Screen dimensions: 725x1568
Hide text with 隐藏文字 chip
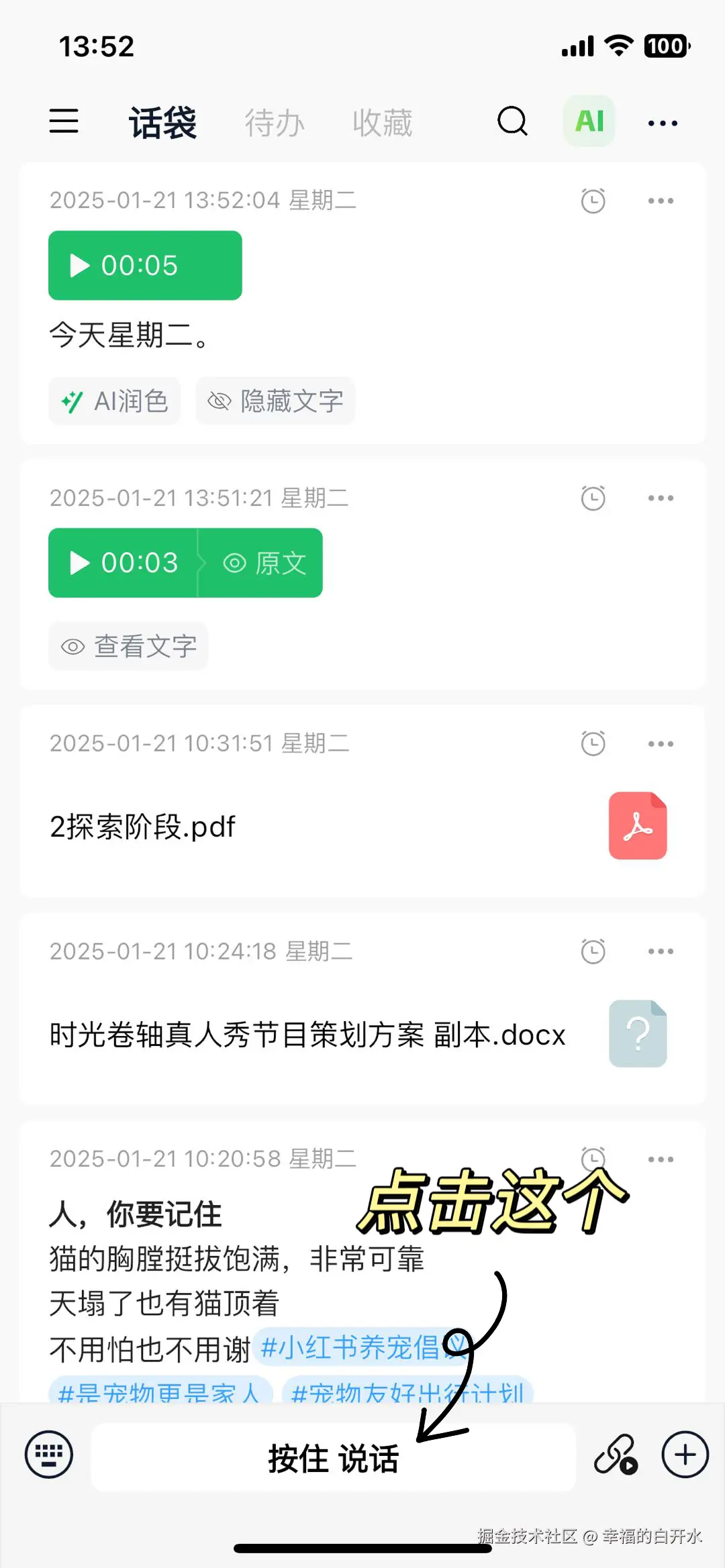coord(275,401)
